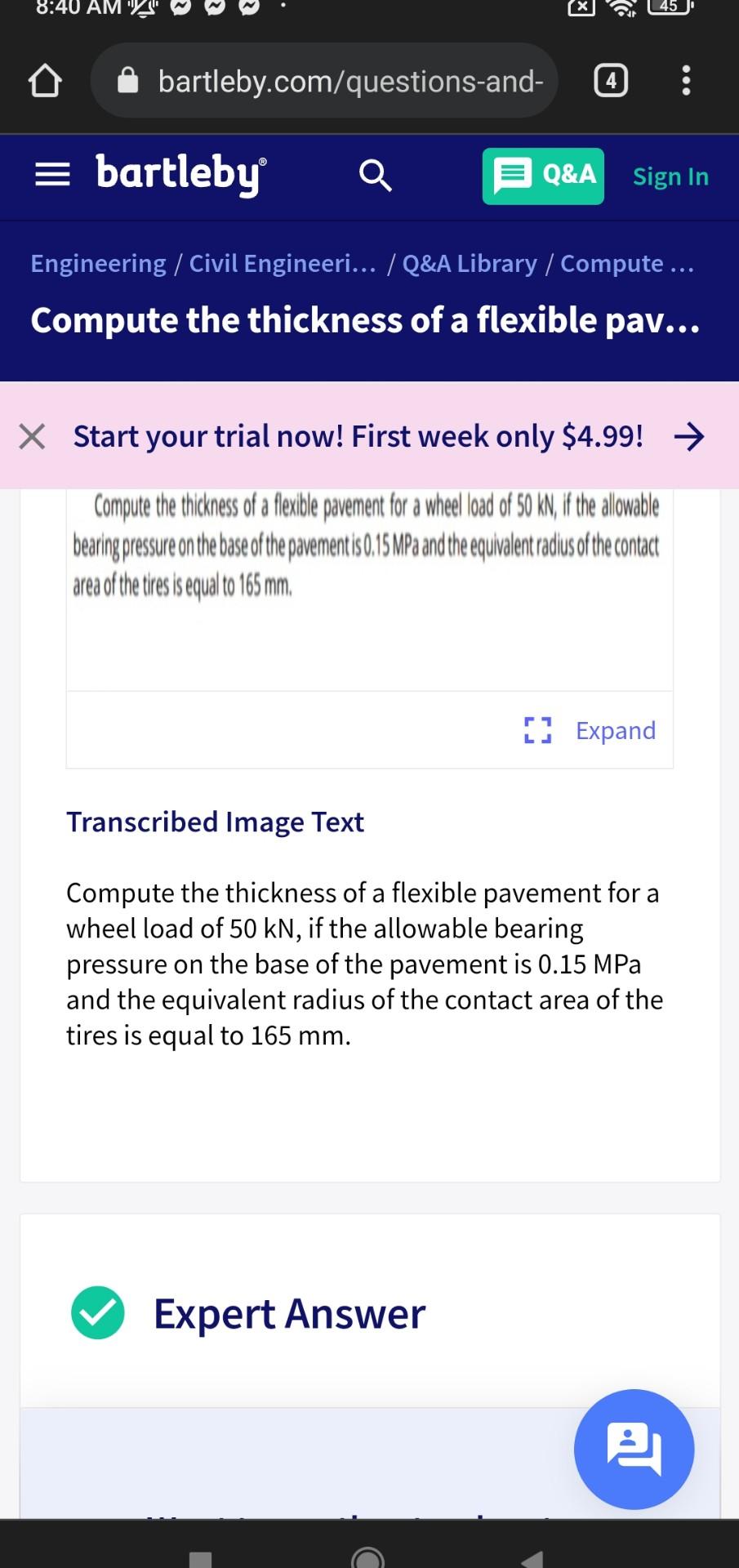Open the Engineering breadcrumb link
Viewport: 739px width, 1568px height.
point(97,263)
